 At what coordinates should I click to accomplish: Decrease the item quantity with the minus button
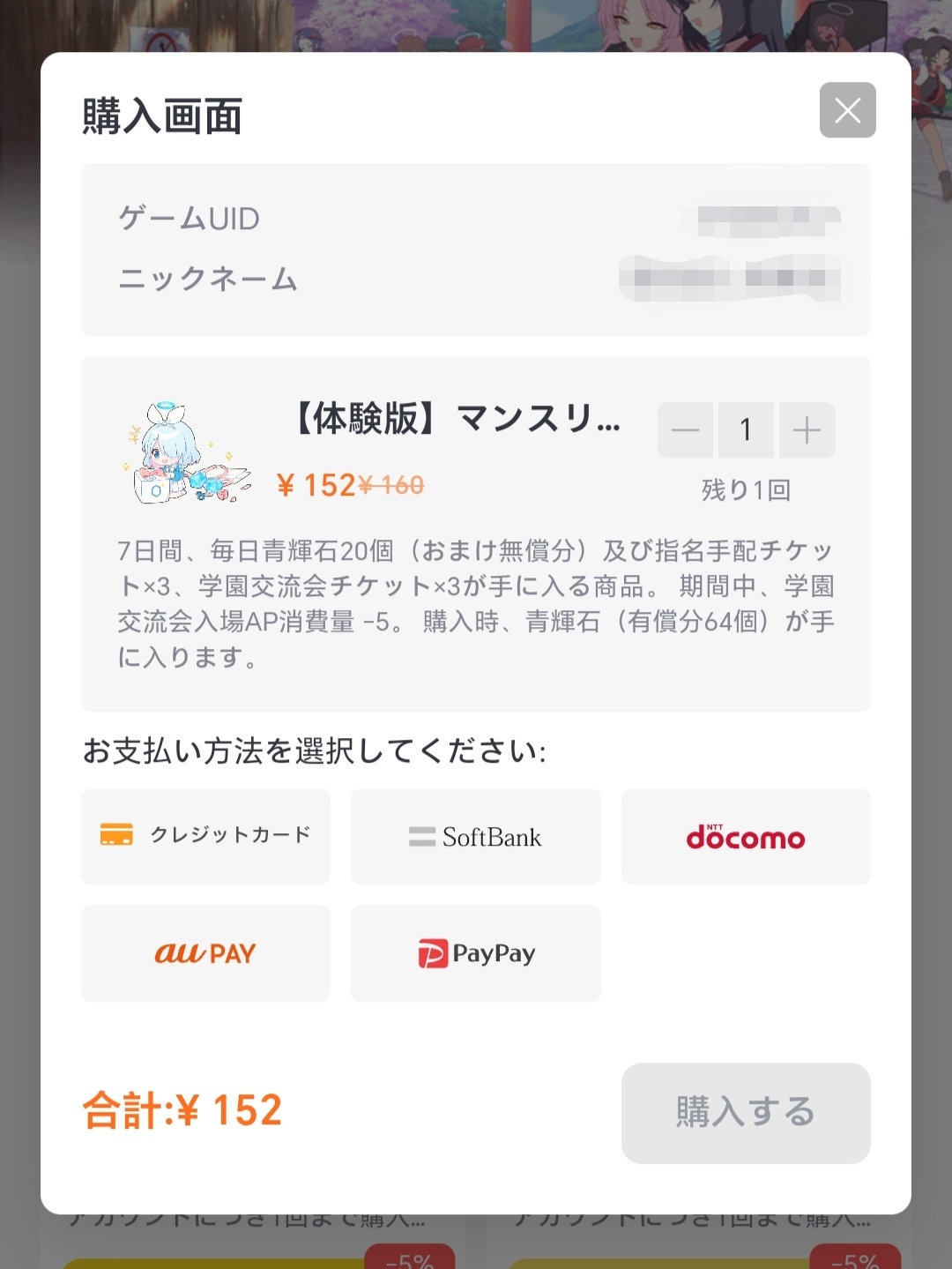coord(685,430)
